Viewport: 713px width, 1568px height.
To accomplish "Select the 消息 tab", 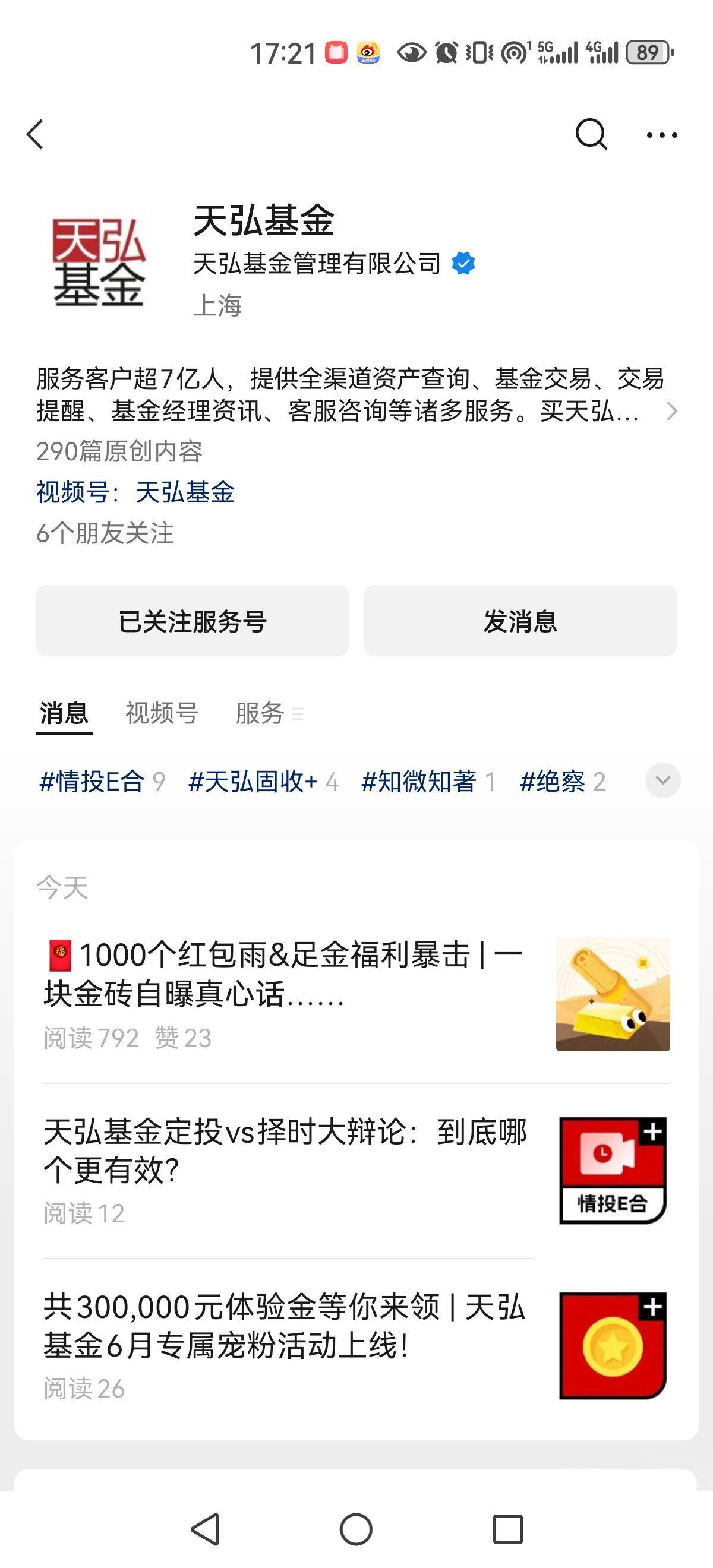I will [64, 713].
